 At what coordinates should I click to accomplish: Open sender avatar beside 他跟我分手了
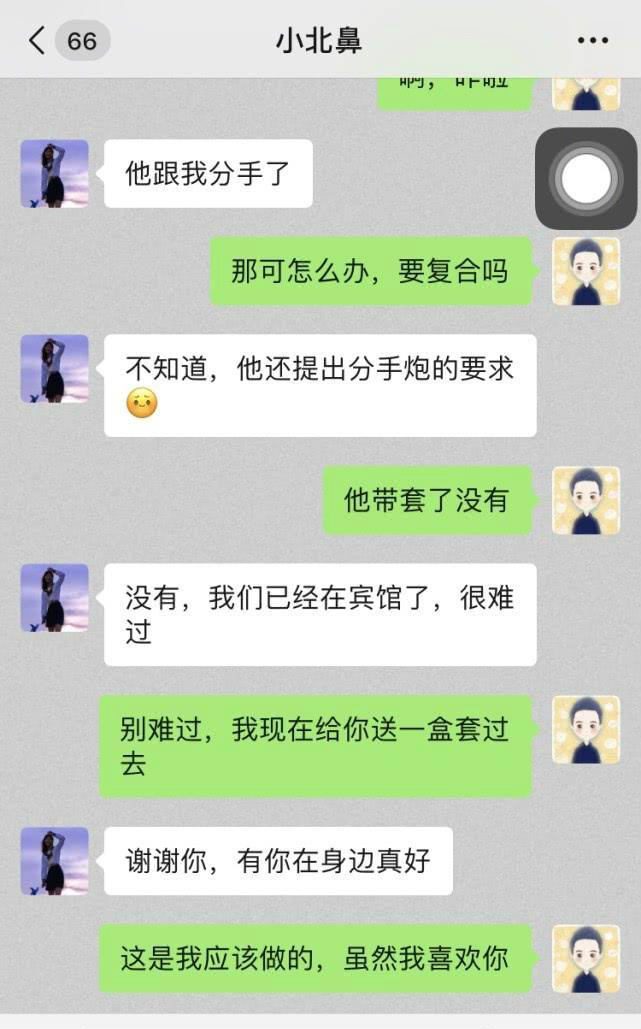pos(55,174)
